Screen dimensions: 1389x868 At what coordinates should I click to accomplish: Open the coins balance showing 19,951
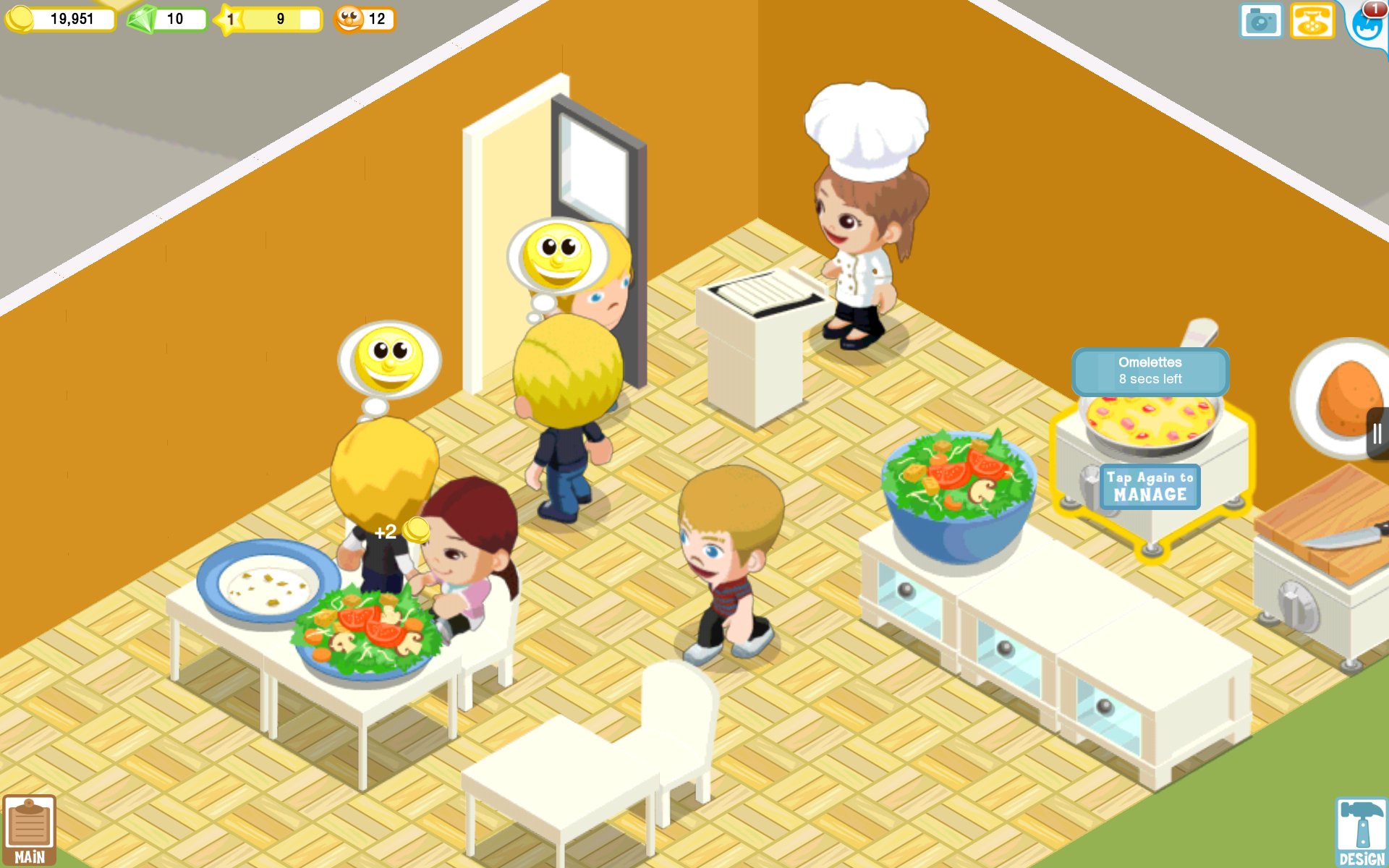[61, 19]
